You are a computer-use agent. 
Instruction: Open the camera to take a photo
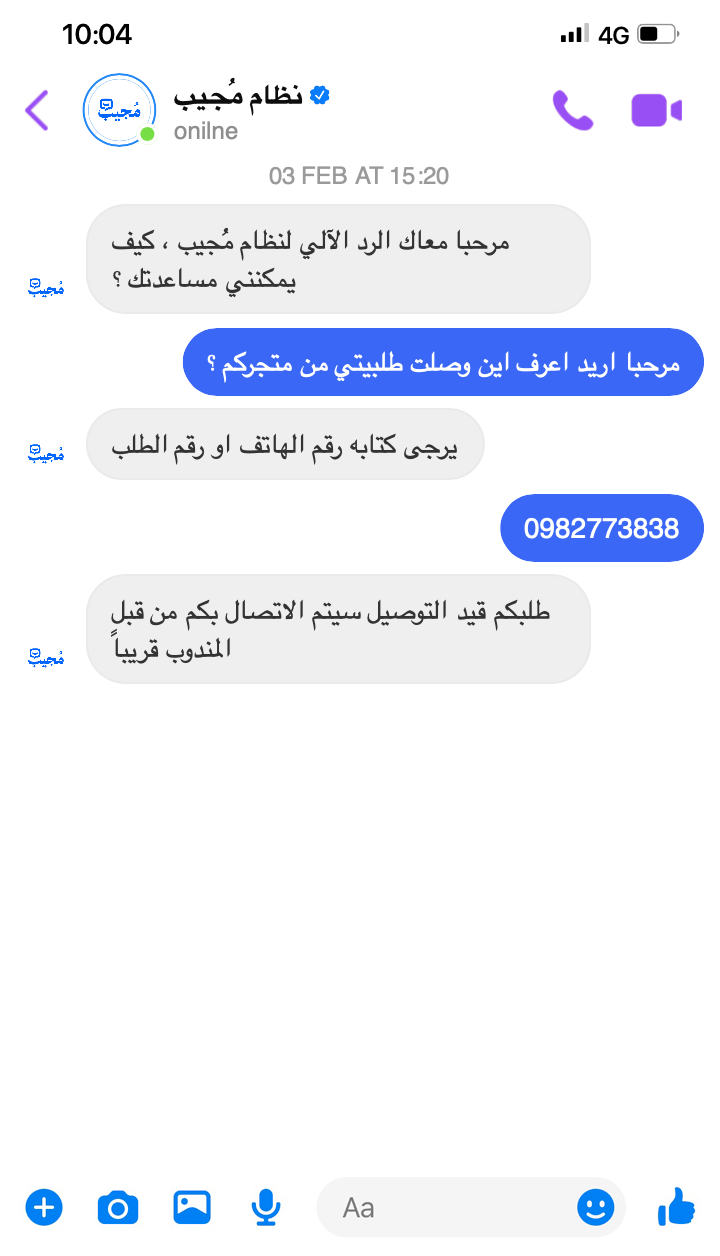point(118,1208)
